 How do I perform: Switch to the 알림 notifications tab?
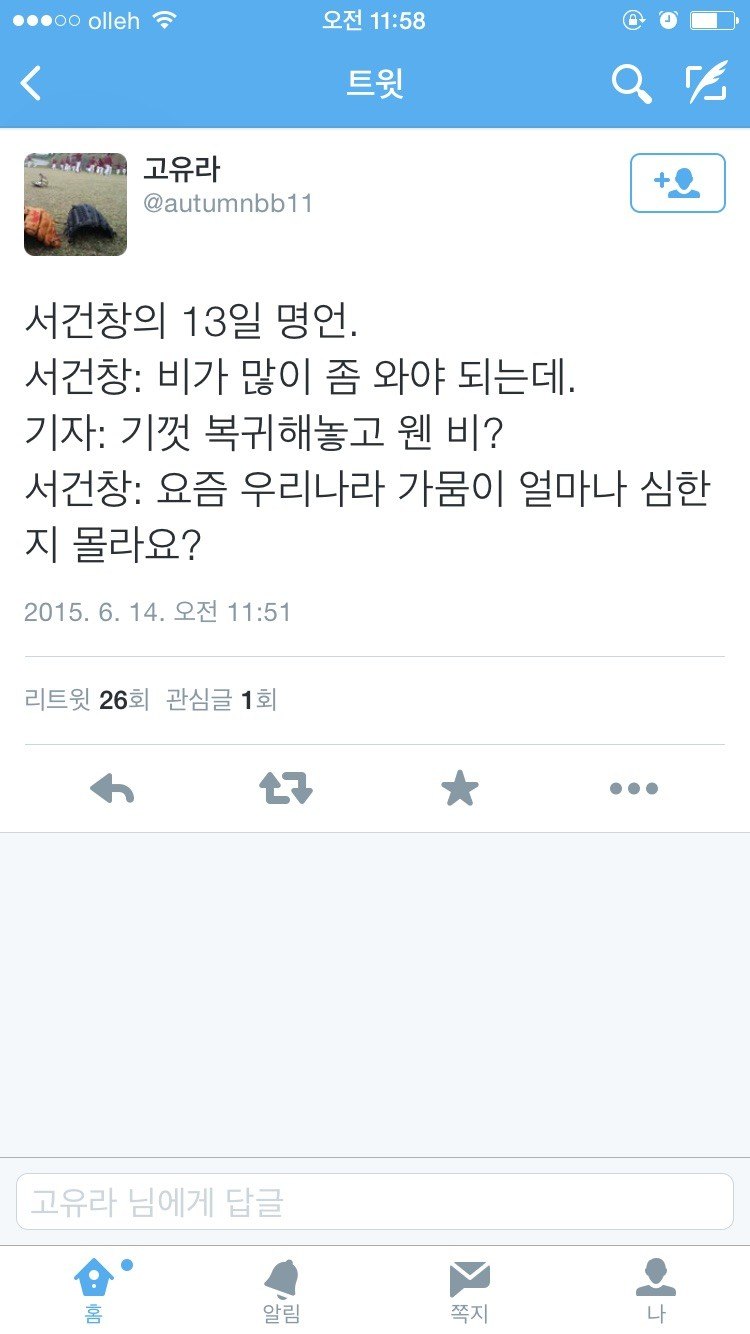pos(281,1290)
